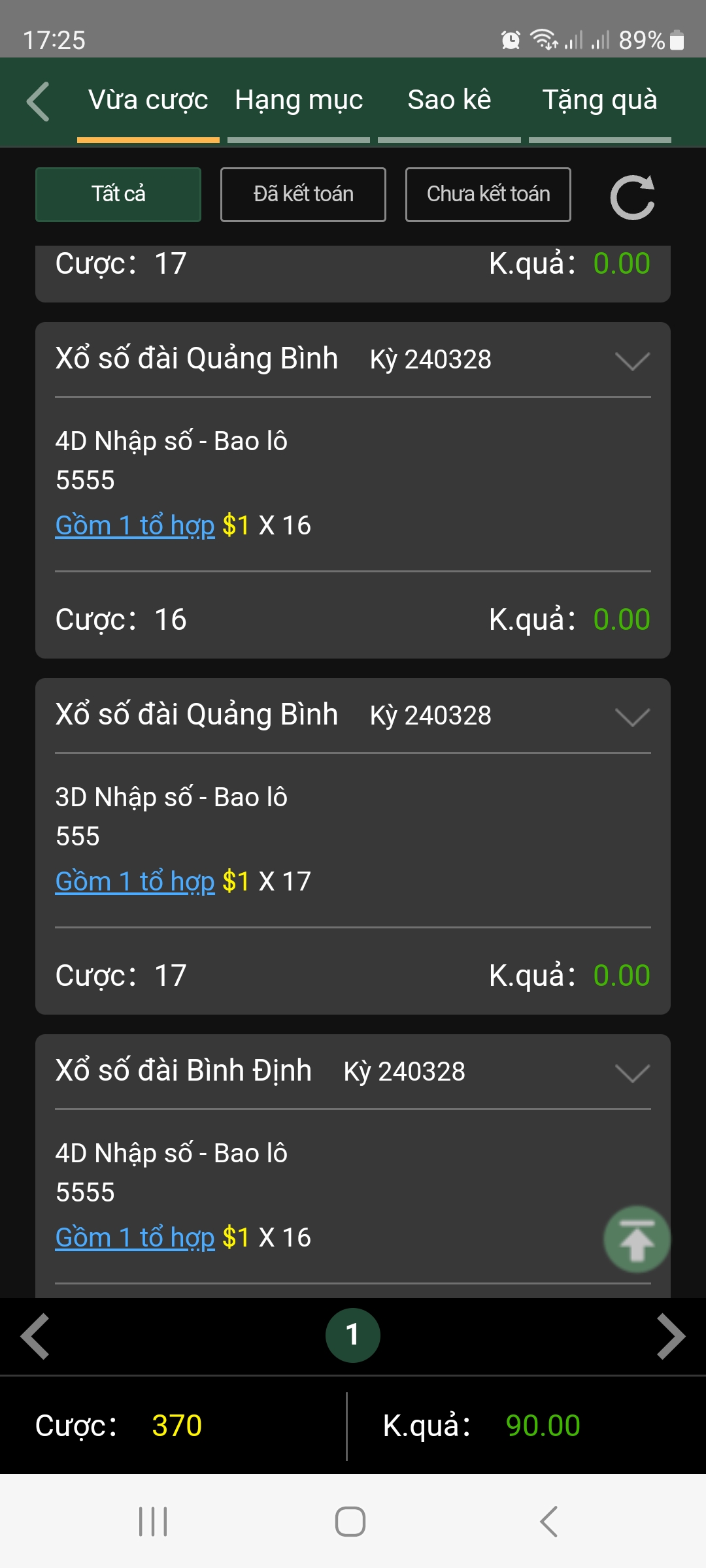
Task: Expand the Quảng Bình 3D Bao lô bet
Action: (x=632, y=717)
